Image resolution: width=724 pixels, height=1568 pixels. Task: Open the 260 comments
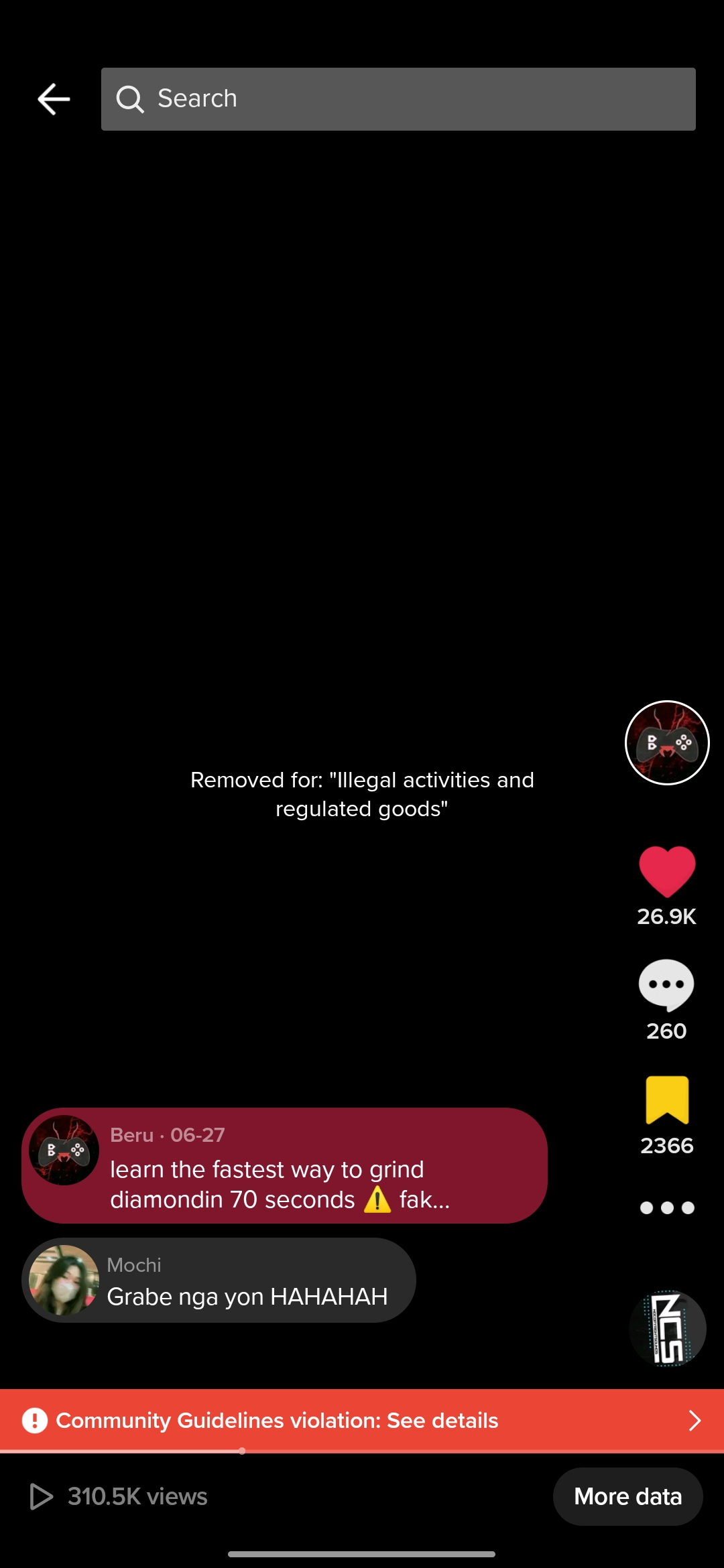pyautogui.click(x=666, y=985)
